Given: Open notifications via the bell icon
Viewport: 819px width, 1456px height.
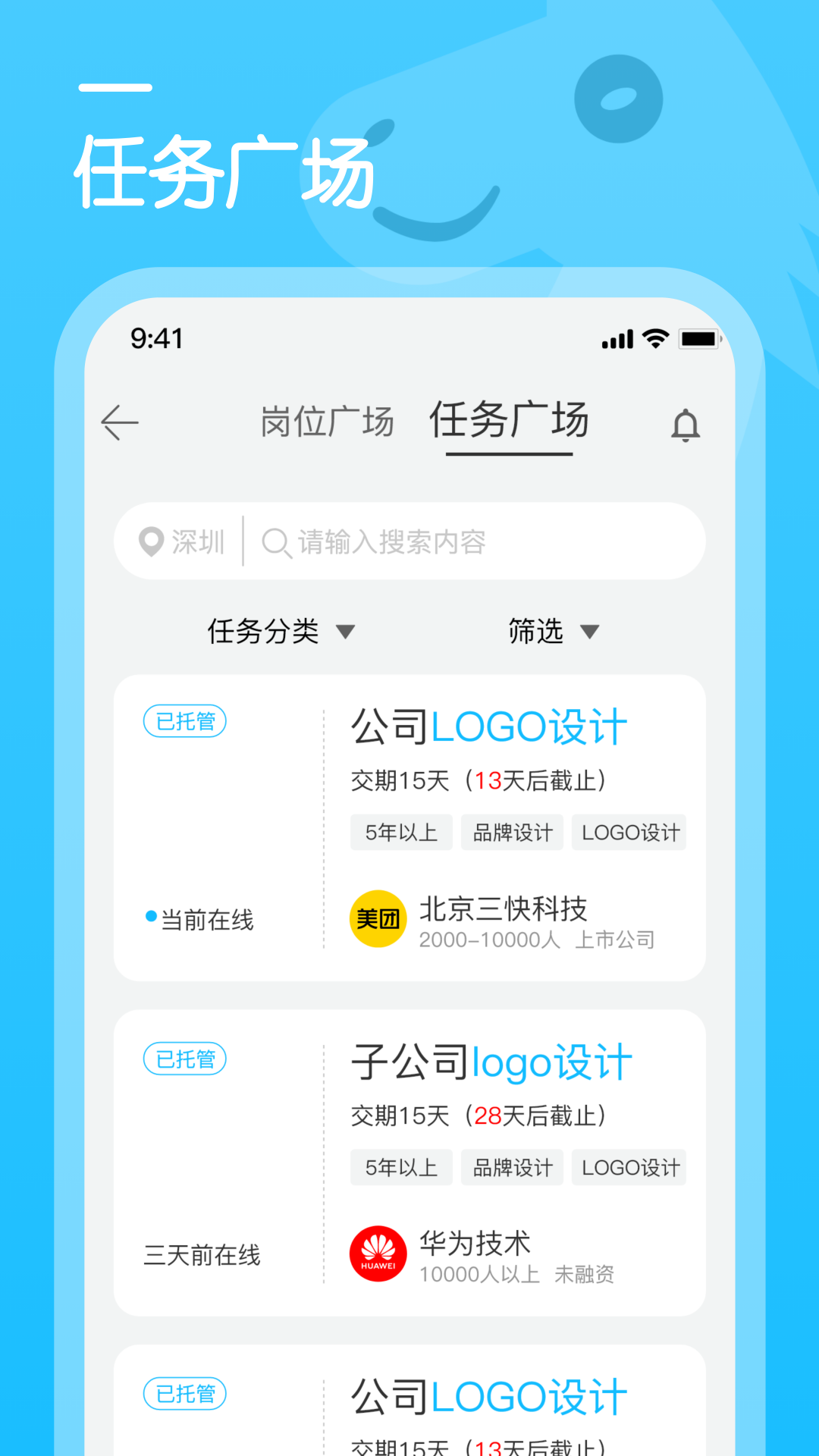Looking at the screenshot, I should pos(685,425).
